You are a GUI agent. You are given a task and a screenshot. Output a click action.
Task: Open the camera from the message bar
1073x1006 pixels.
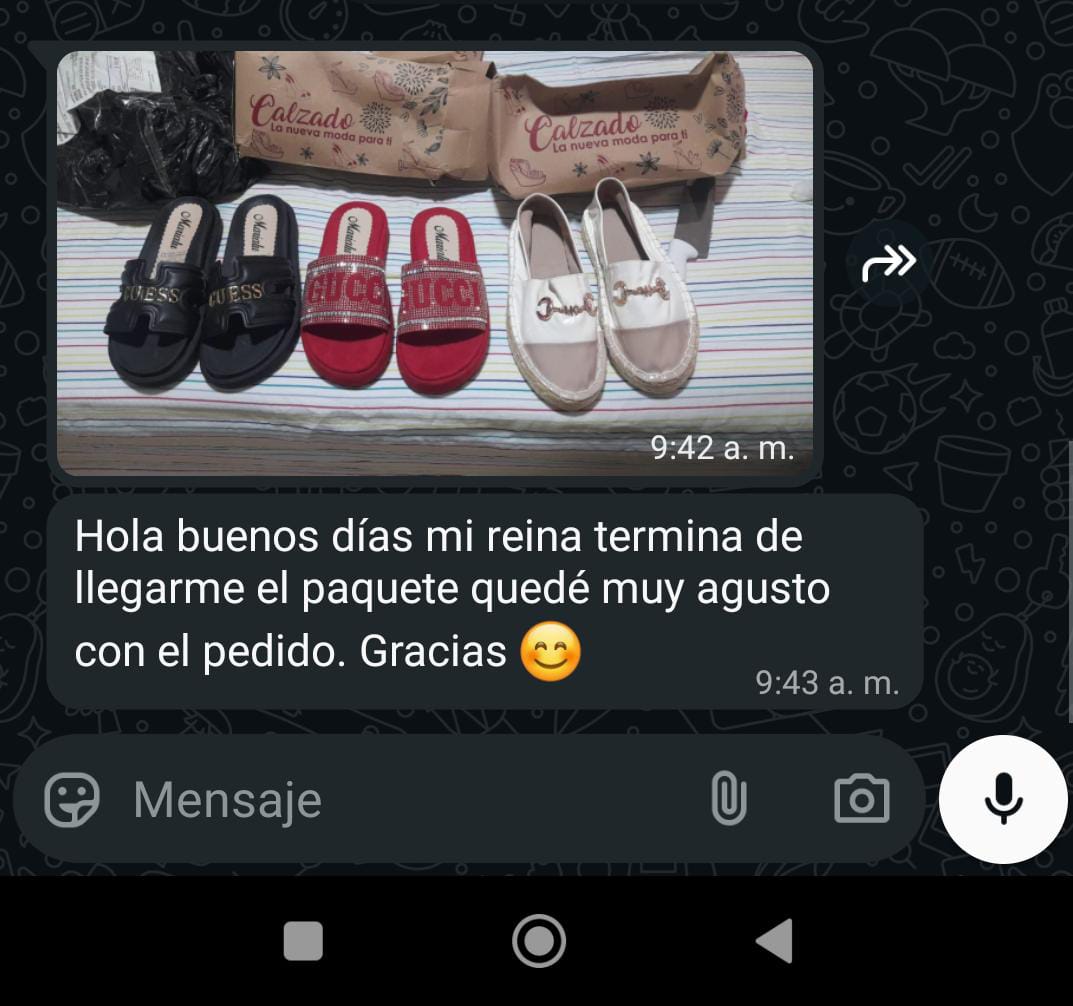click(x=861, y=800)
